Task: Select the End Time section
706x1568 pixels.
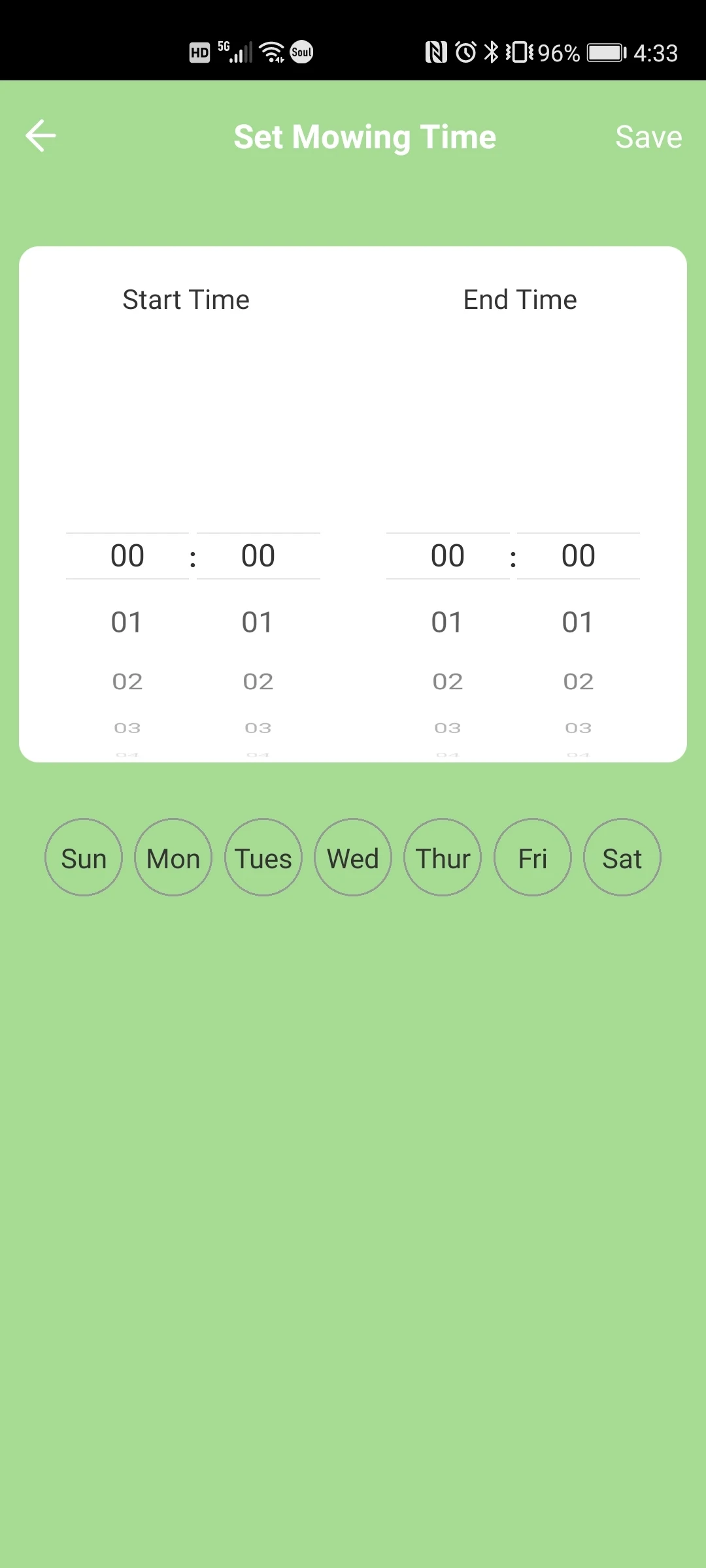Action: 520,299
